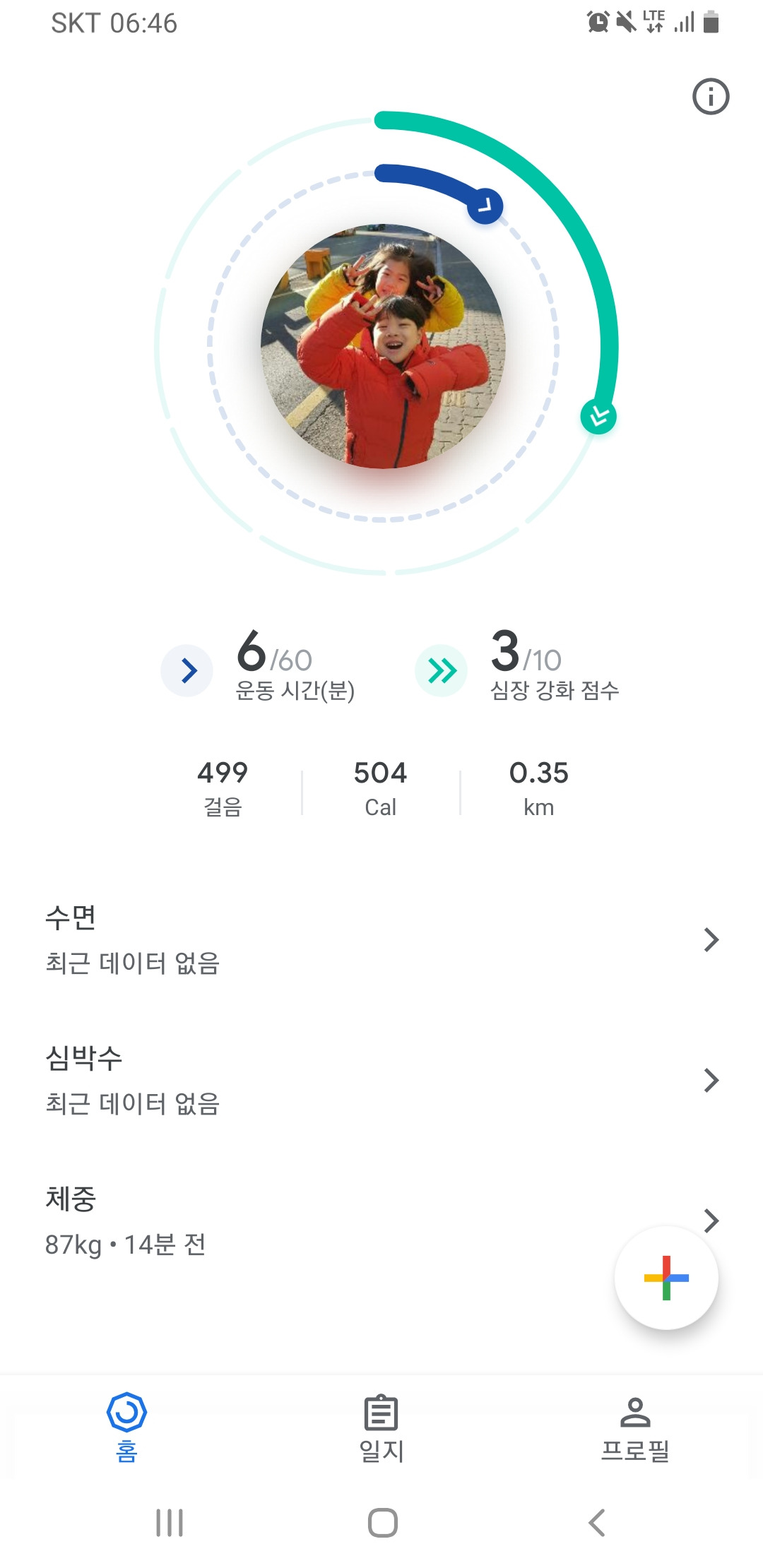Select the 홈 tab

pyautogui.click(x=126, y=1427)
